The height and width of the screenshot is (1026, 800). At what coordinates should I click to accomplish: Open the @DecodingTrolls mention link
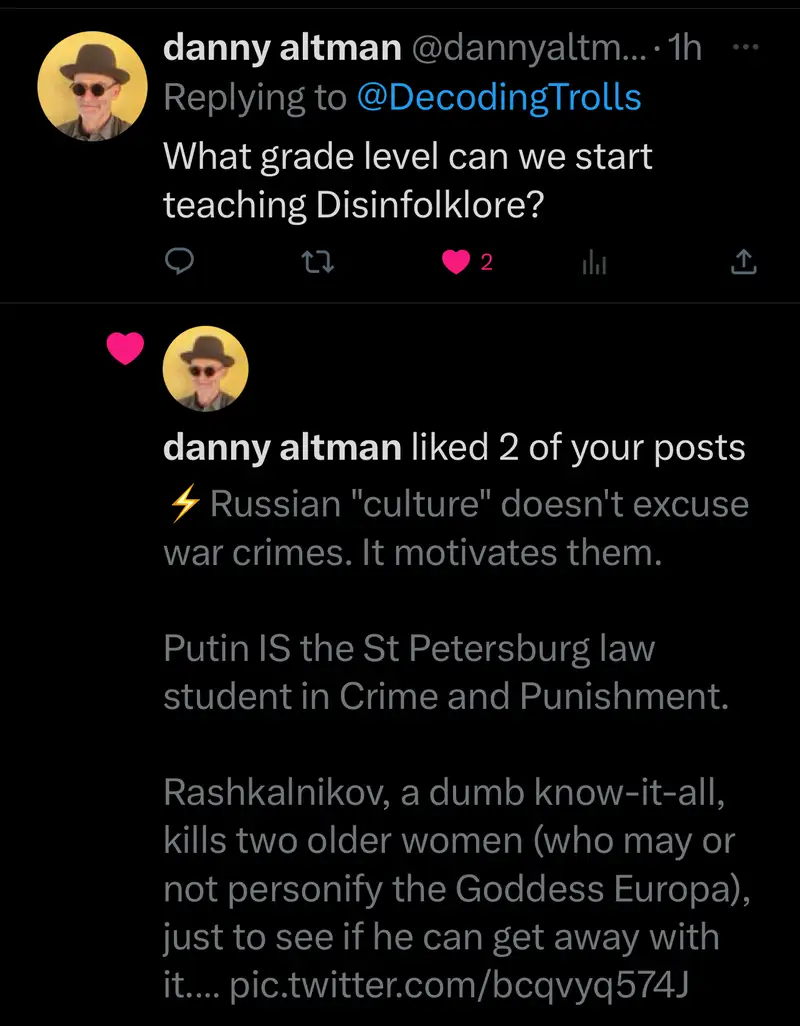pyautogui.click(x=499, y=97)
